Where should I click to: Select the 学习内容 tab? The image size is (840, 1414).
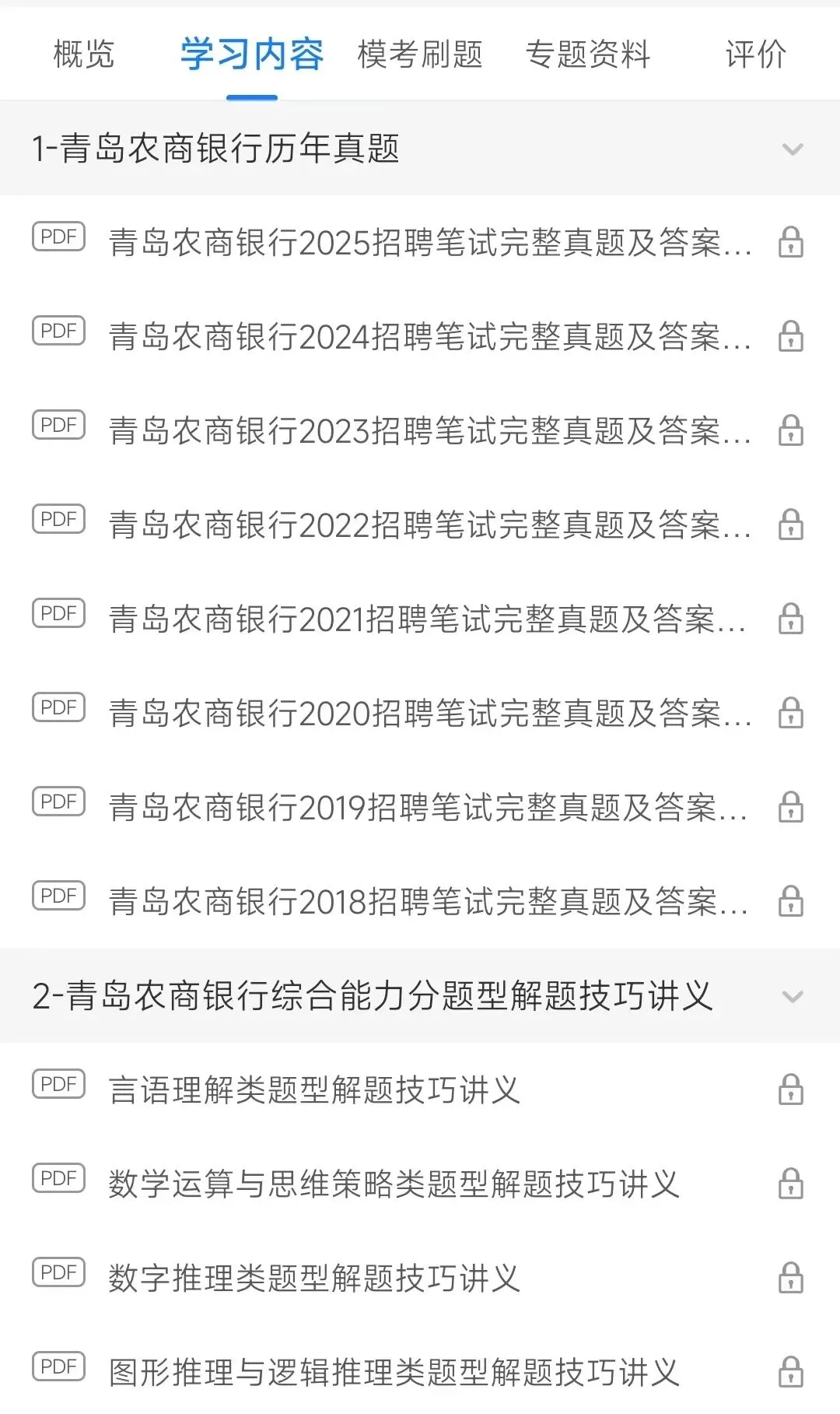pyautogui.click(x=252, y=54)
